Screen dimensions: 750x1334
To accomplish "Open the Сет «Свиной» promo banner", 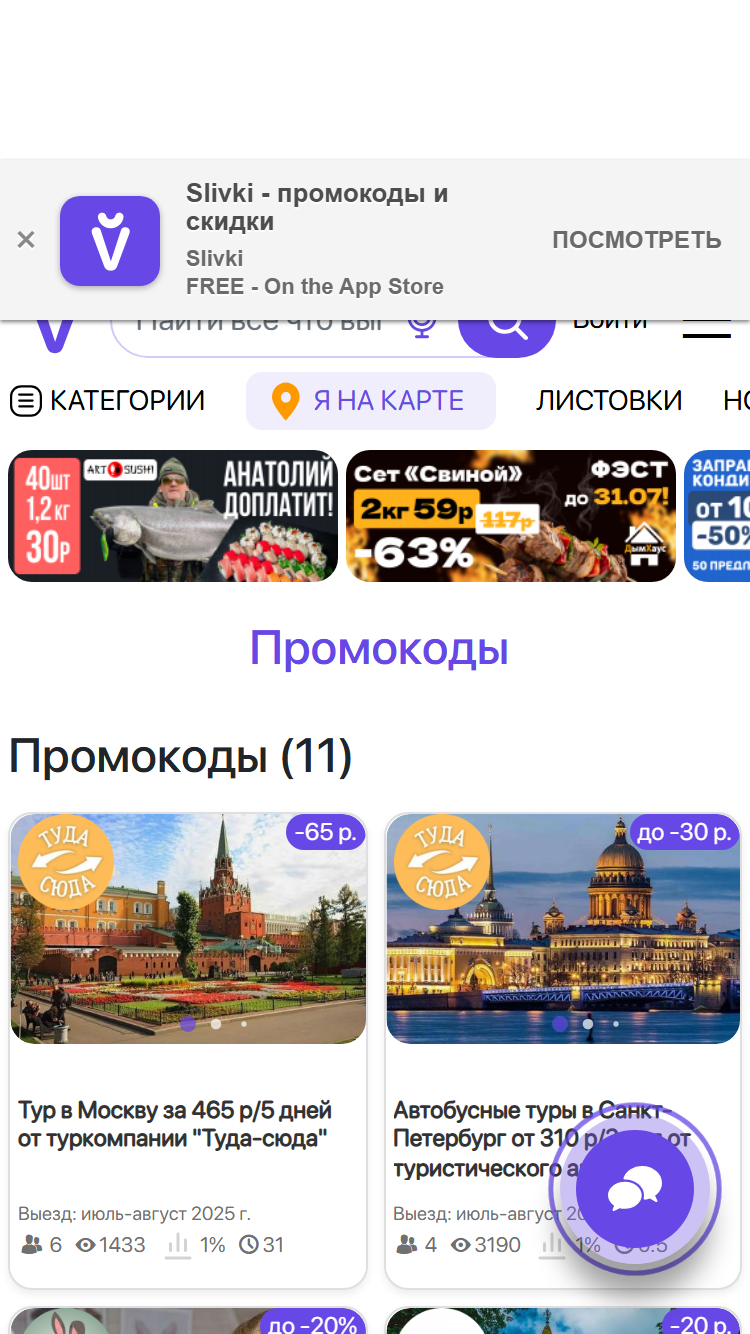I will (x=511, y=516).
